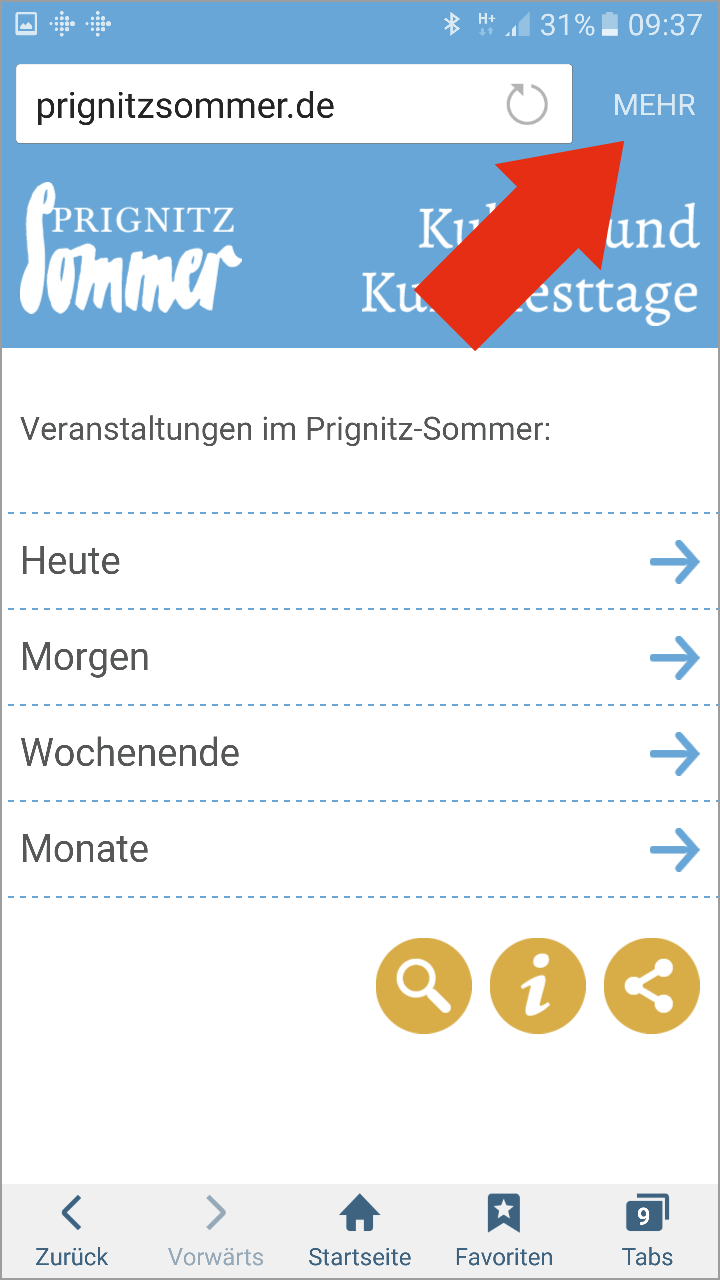
Task: Reload the current page
Action: coord(527,104)
